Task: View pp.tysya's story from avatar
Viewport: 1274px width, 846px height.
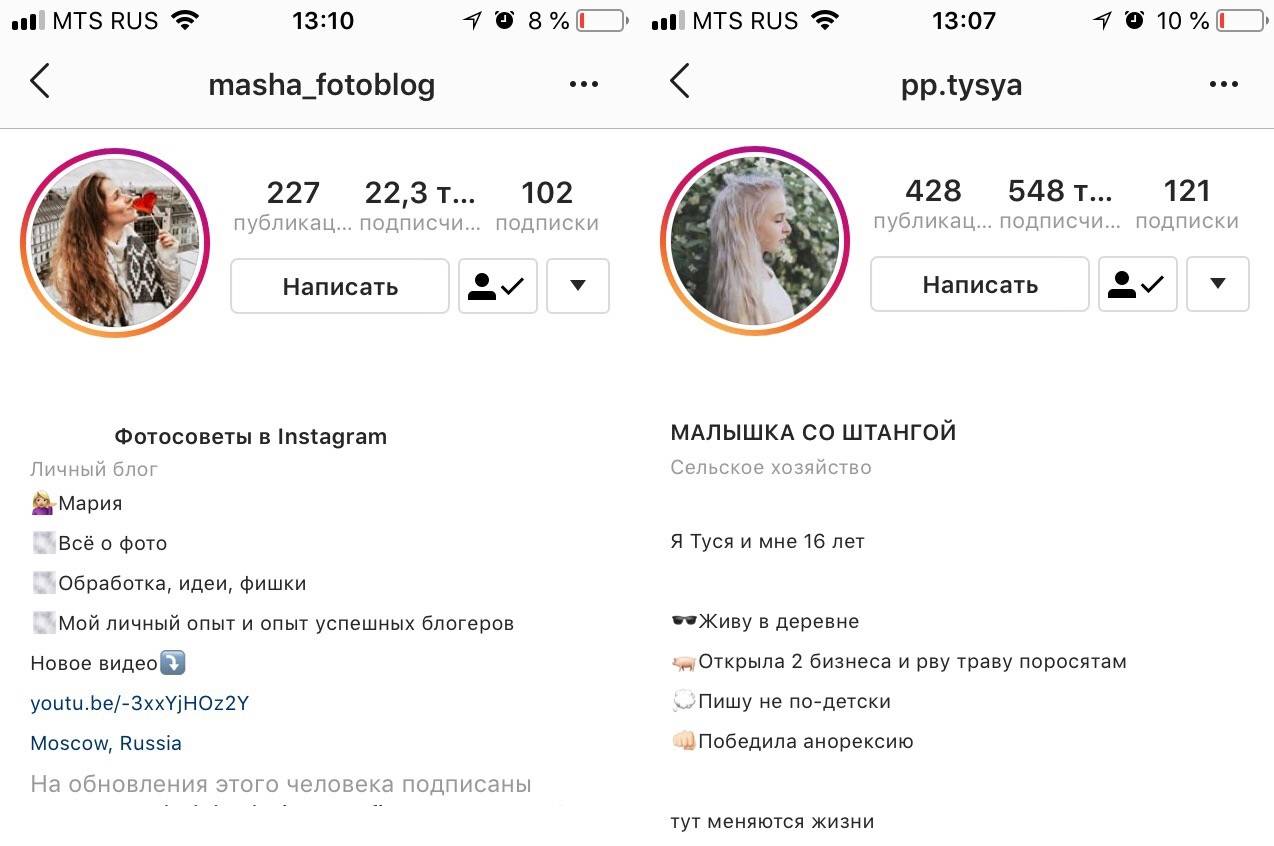Action: point(755,241)
